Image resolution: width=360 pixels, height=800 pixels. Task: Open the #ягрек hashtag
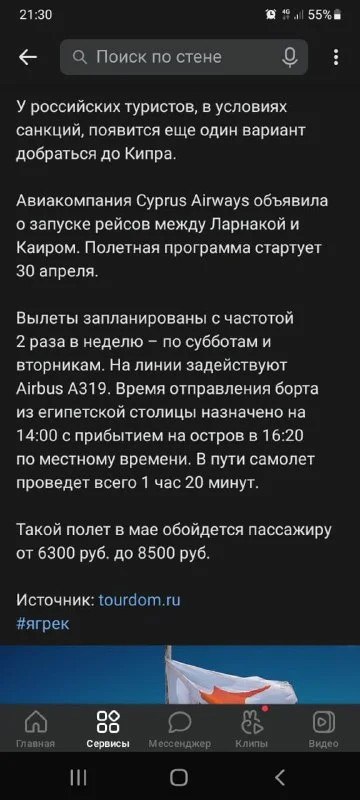tap(43, 623)
